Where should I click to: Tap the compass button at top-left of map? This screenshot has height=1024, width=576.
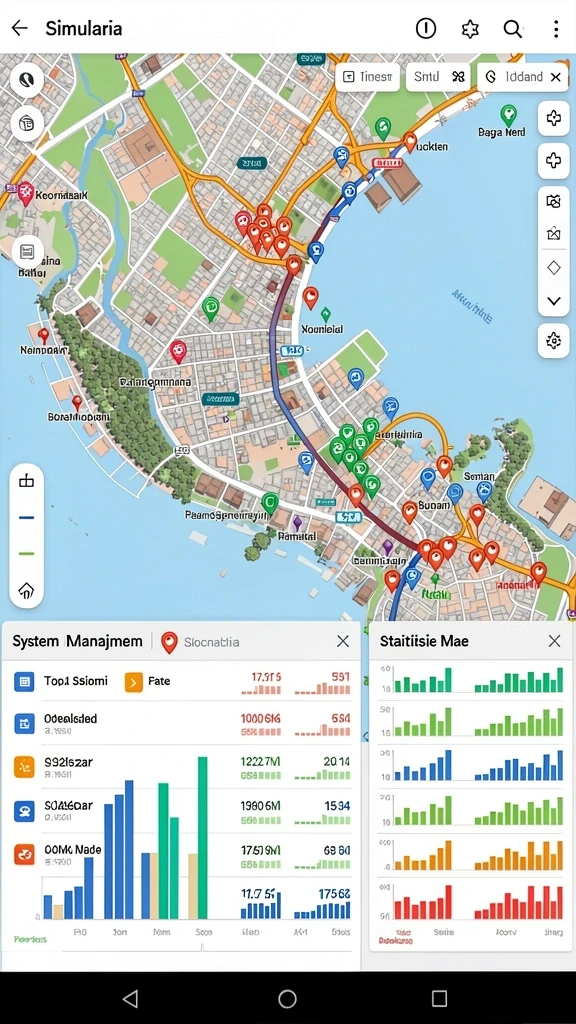(x=27, y=80)
